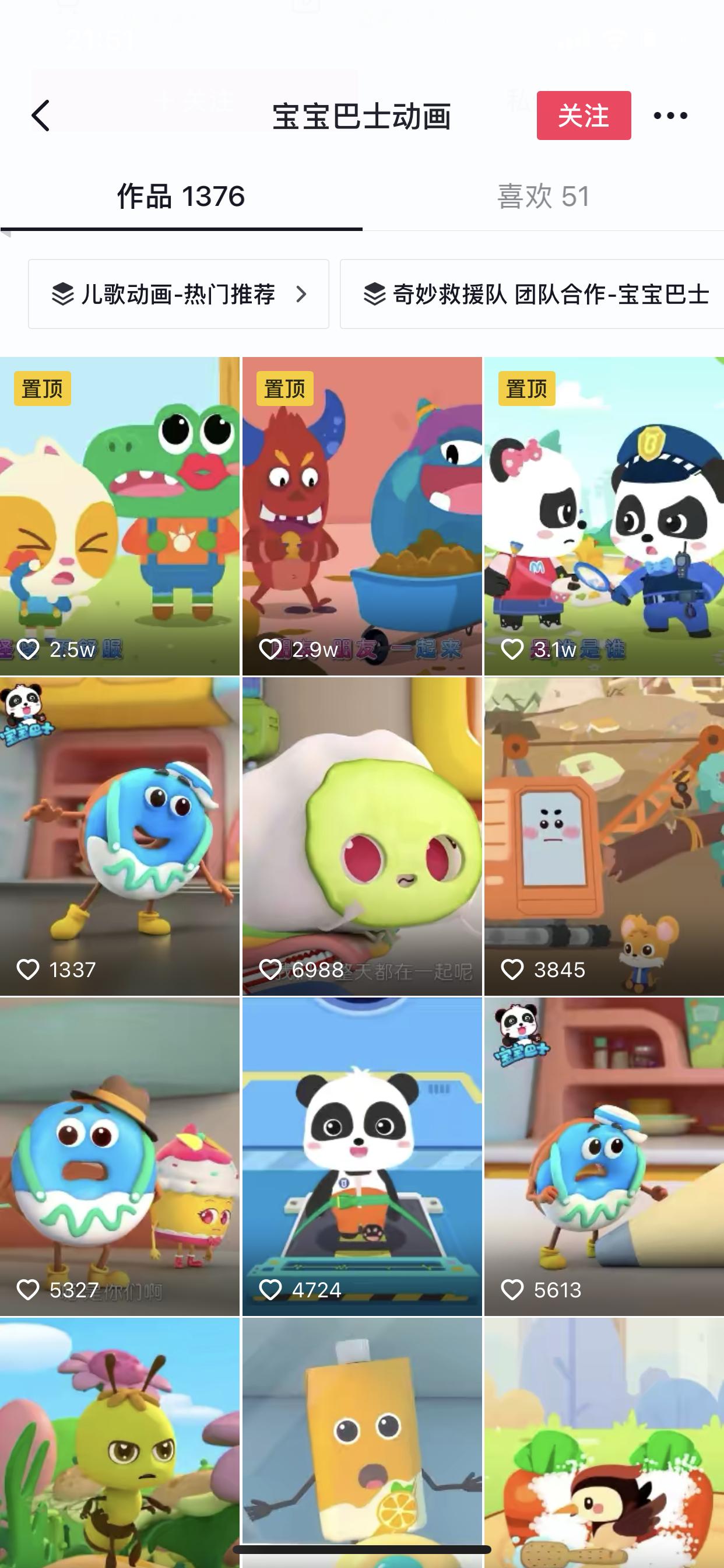Open the video with 3845 likes

coord(604,836)
